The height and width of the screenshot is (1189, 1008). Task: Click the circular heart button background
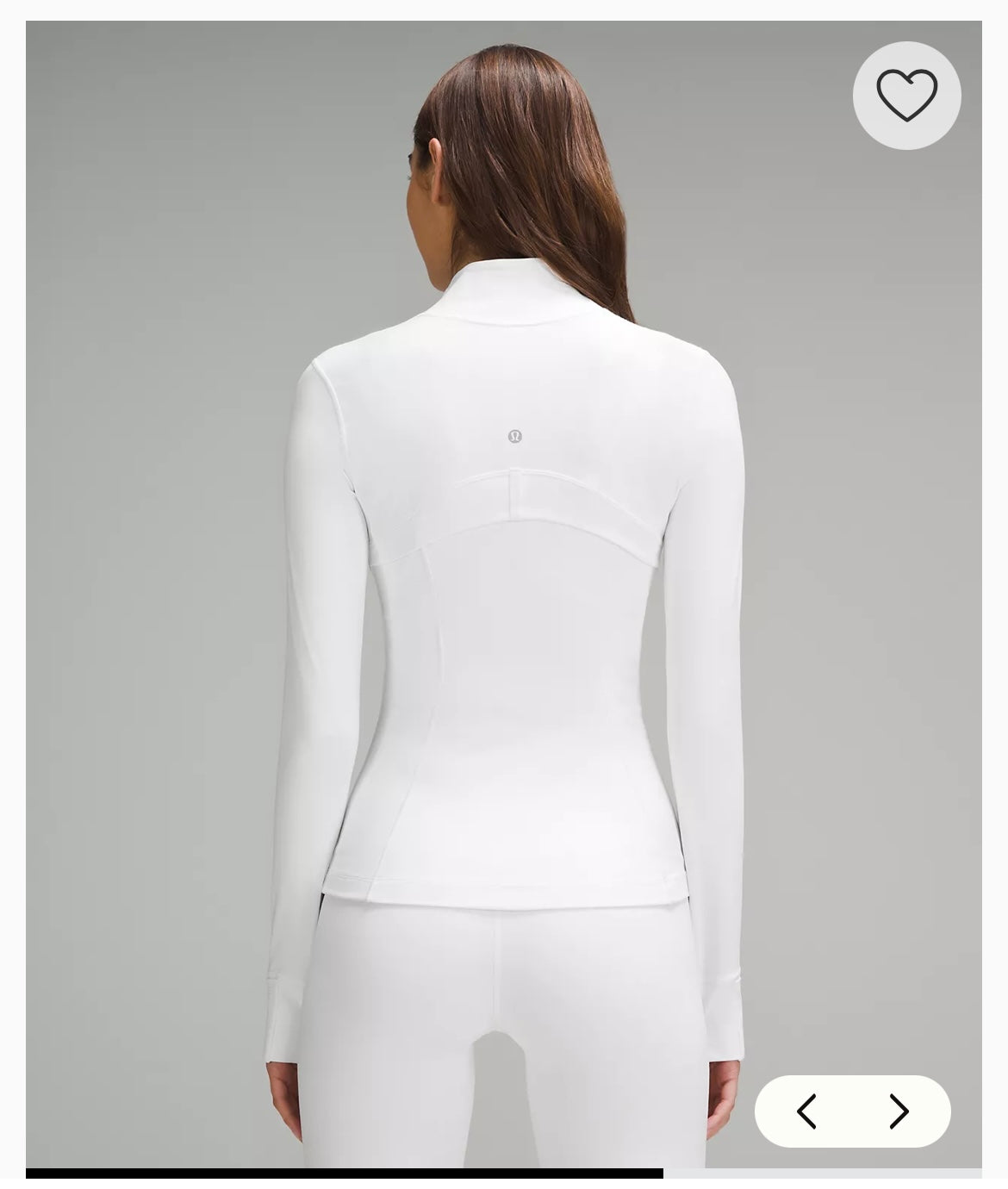906,96
